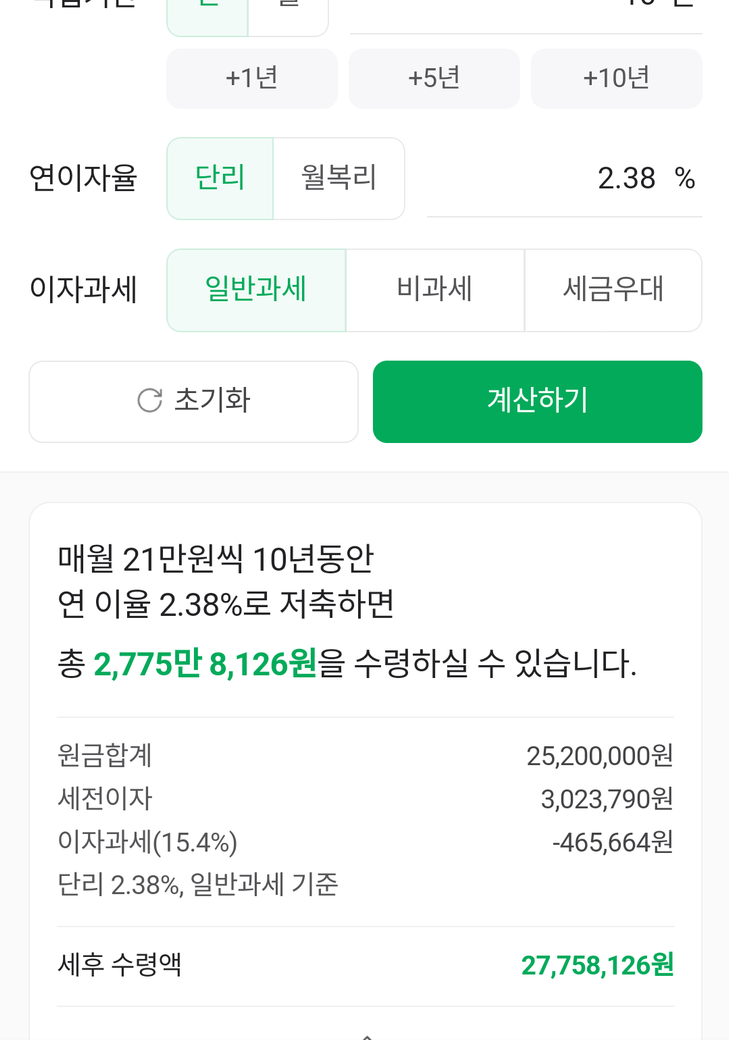The image size is (729, 1040).
Task: Add 5 years with the +5년 button
Action: (434, 78)
